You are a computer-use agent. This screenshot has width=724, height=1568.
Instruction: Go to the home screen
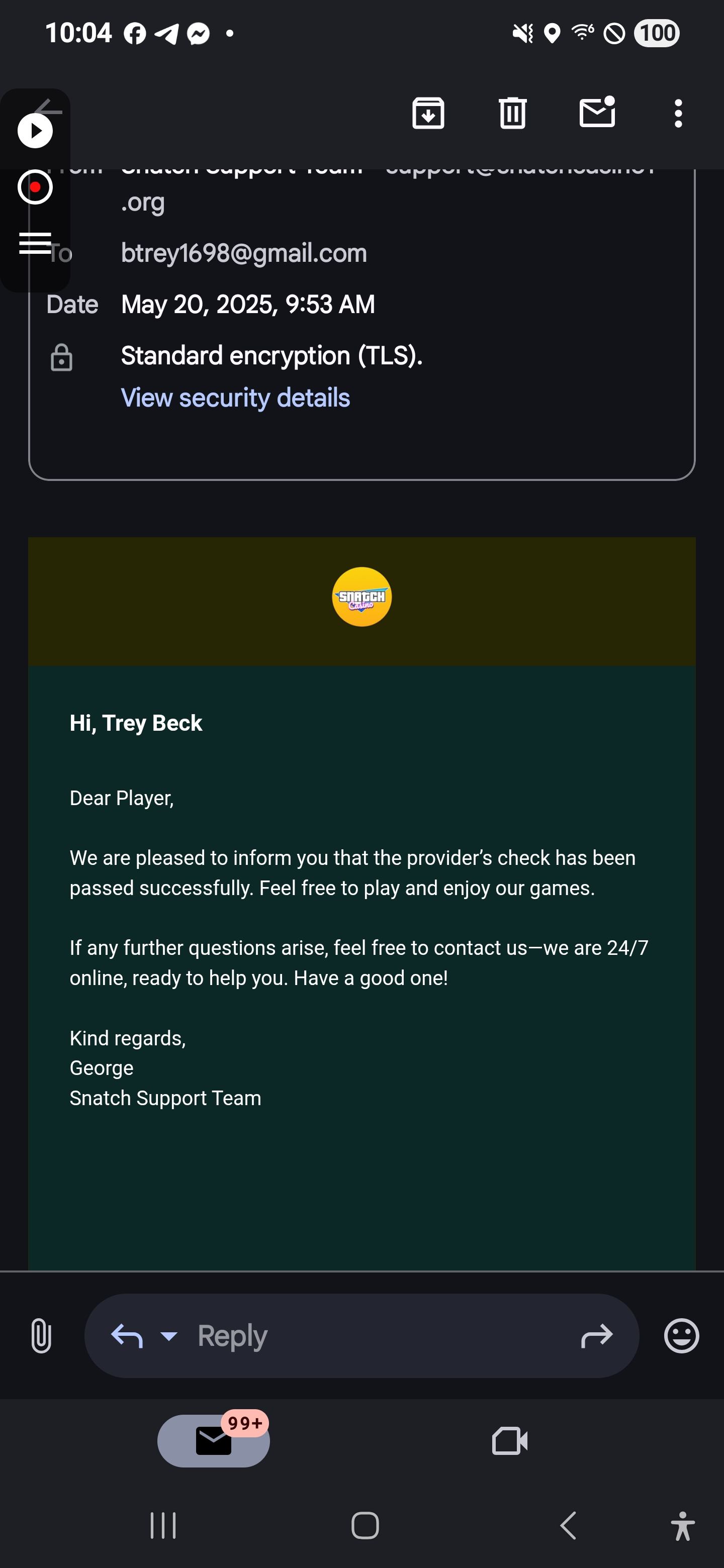click(365, 1525)
